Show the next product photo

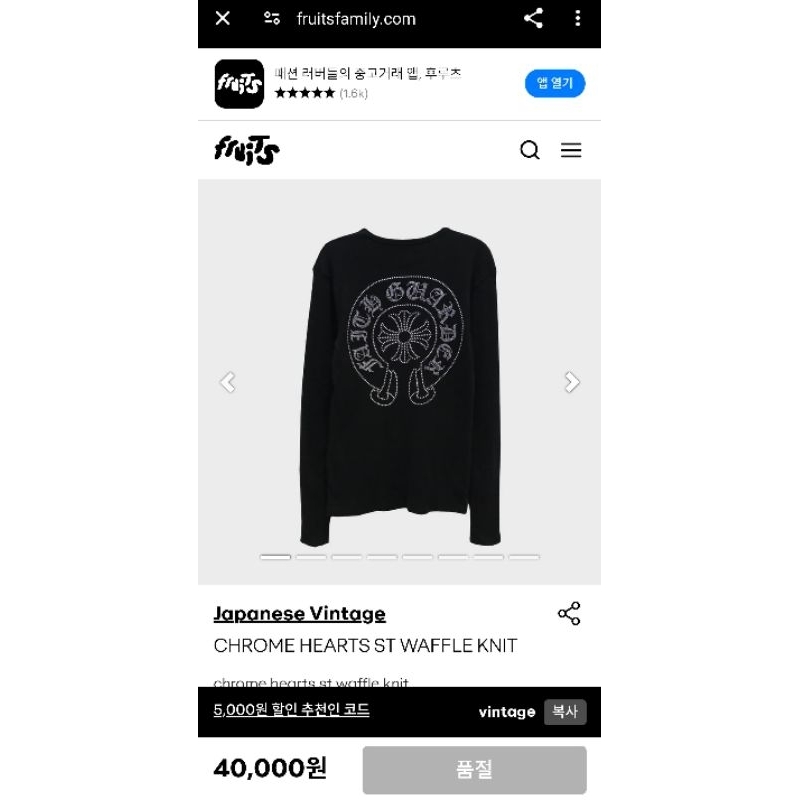[x=571, y=382]
